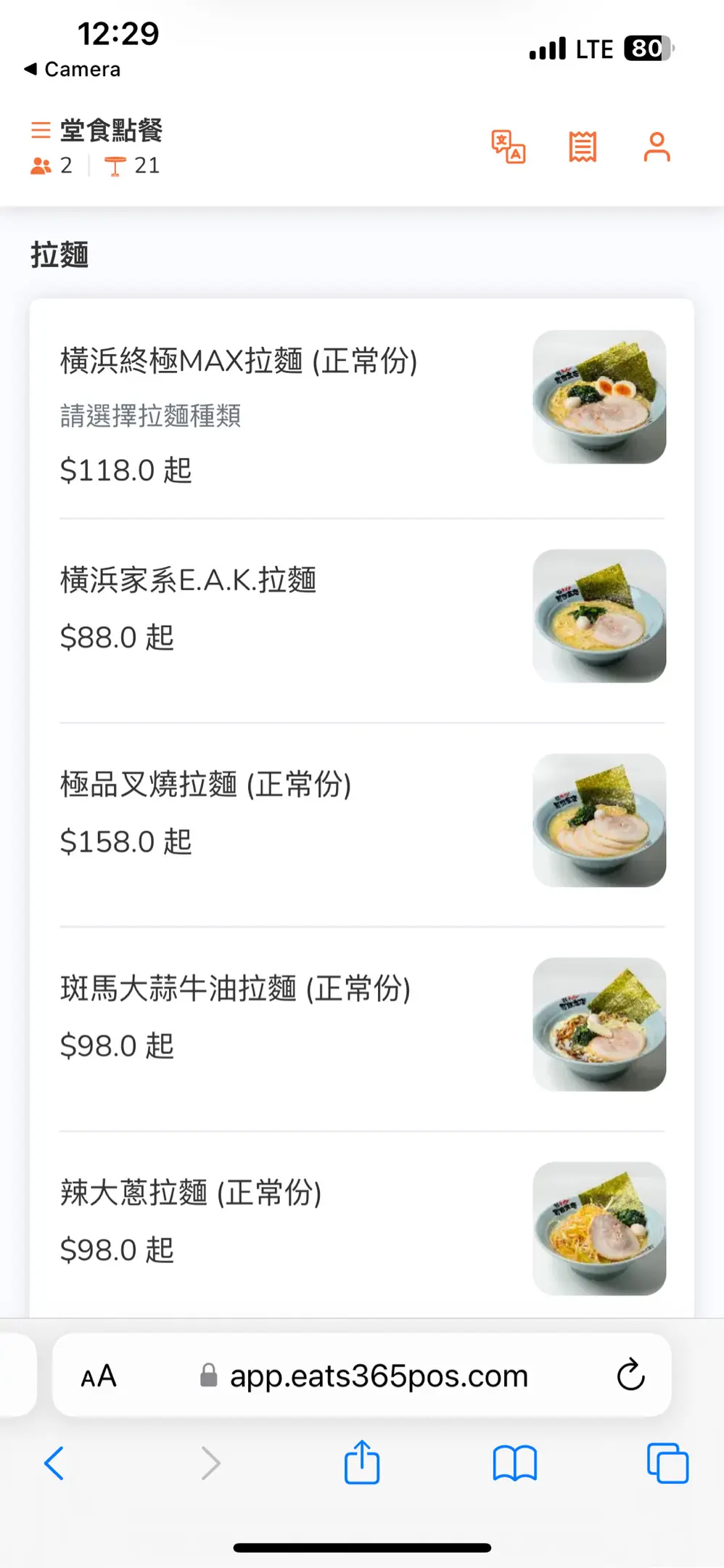Show all open Safari tabs
Viewport: 724px width, 1568px height.
pos(667,1463)
